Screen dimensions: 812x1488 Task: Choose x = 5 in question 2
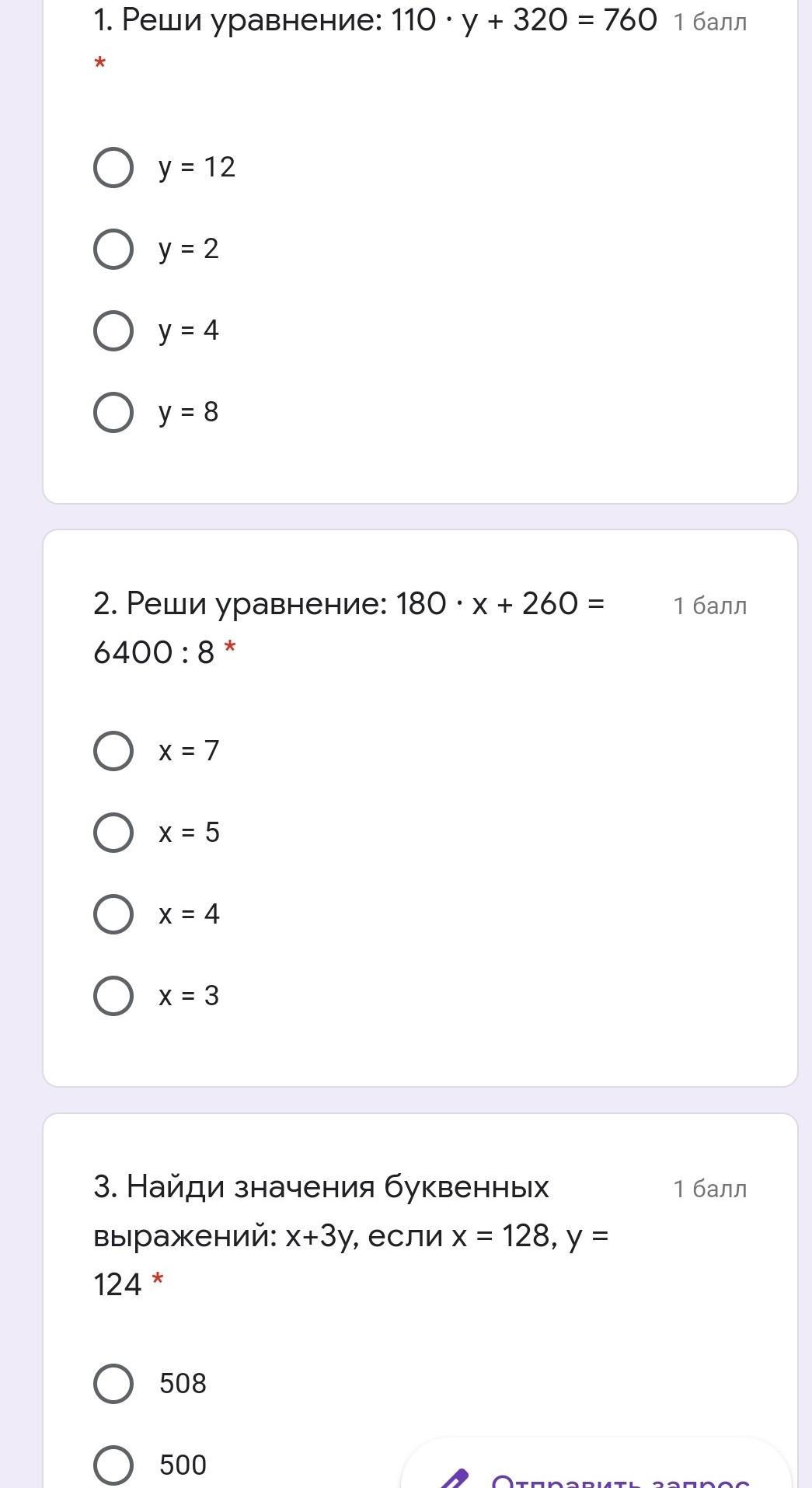(113, 833)
